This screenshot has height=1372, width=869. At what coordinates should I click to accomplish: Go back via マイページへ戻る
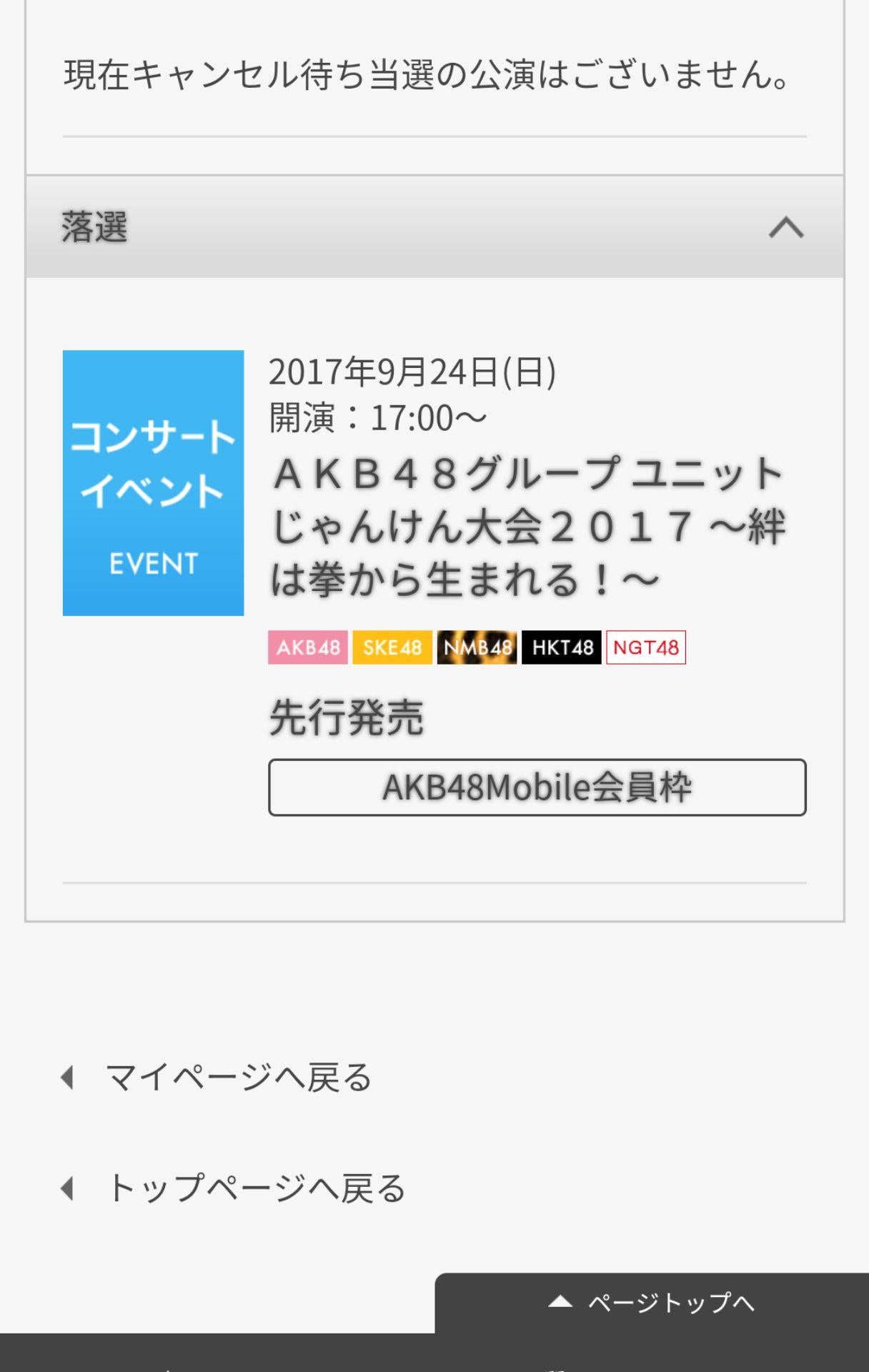(237, 1077)
